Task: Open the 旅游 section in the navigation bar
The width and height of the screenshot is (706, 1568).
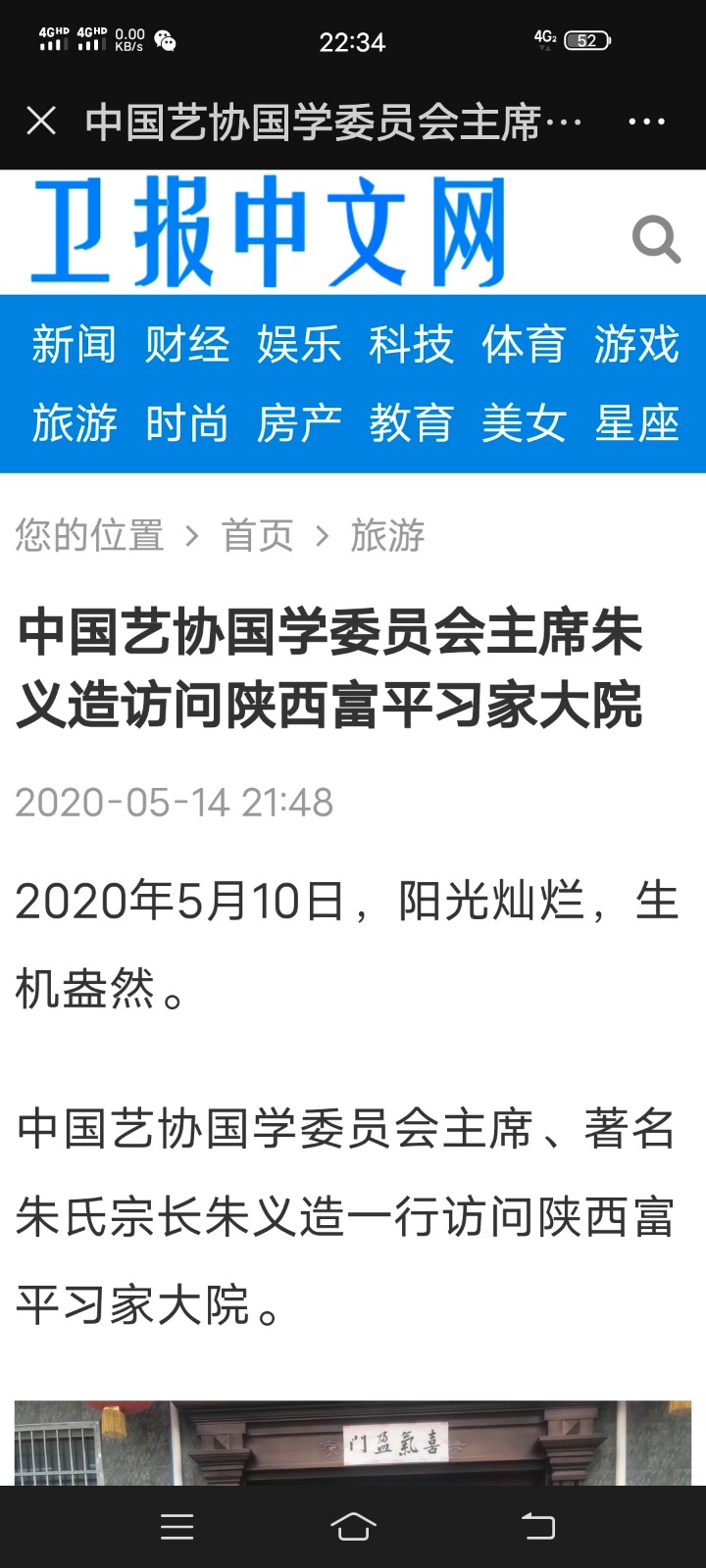Action: [74, 423]
